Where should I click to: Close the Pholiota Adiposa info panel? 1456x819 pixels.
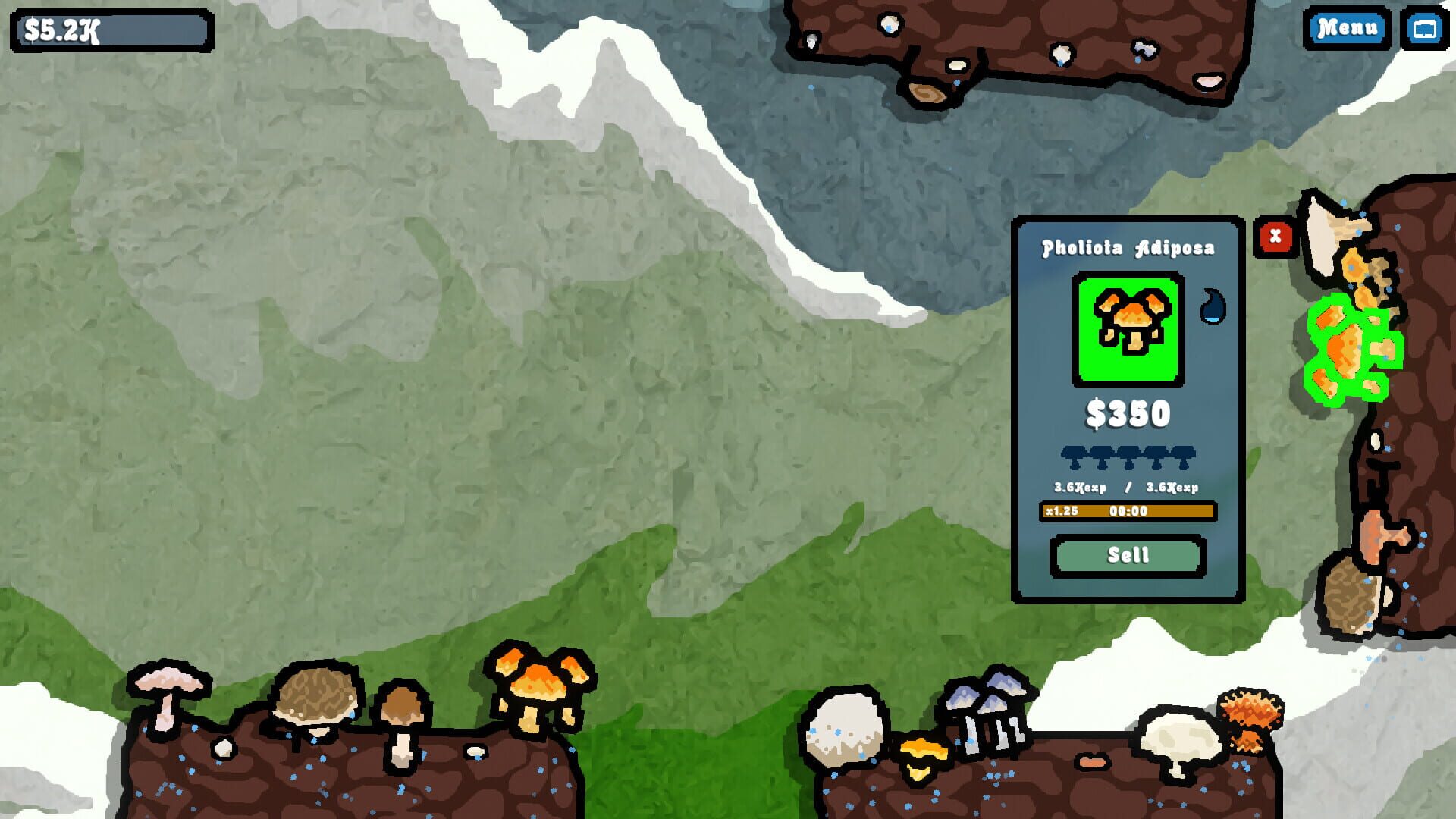[1275, 237]
